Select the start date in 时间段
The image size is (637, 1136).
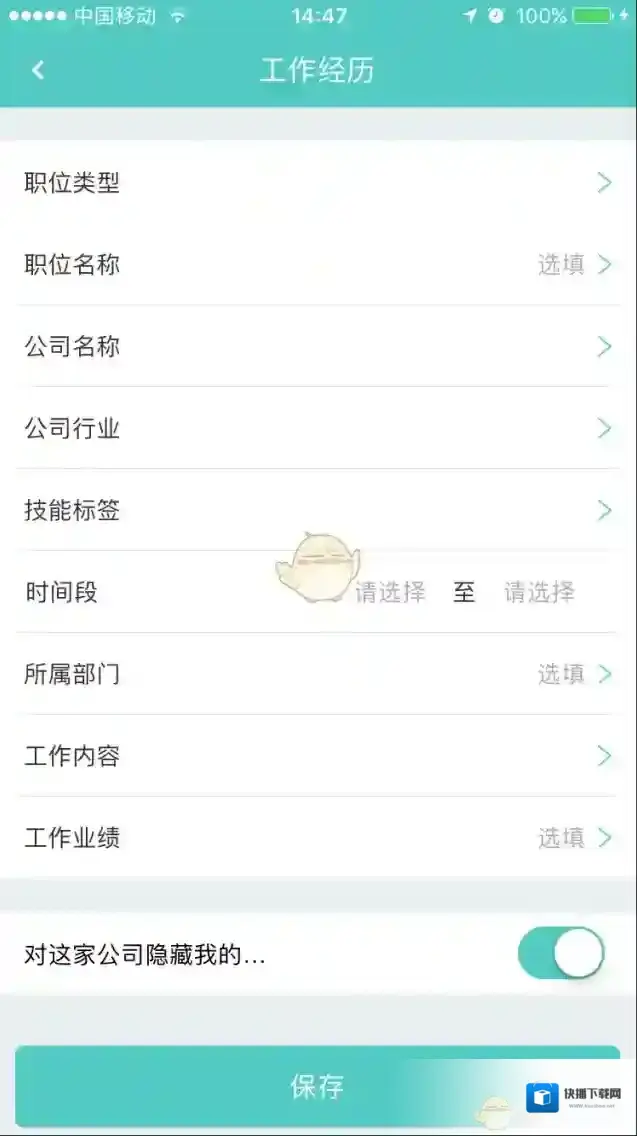390,592
